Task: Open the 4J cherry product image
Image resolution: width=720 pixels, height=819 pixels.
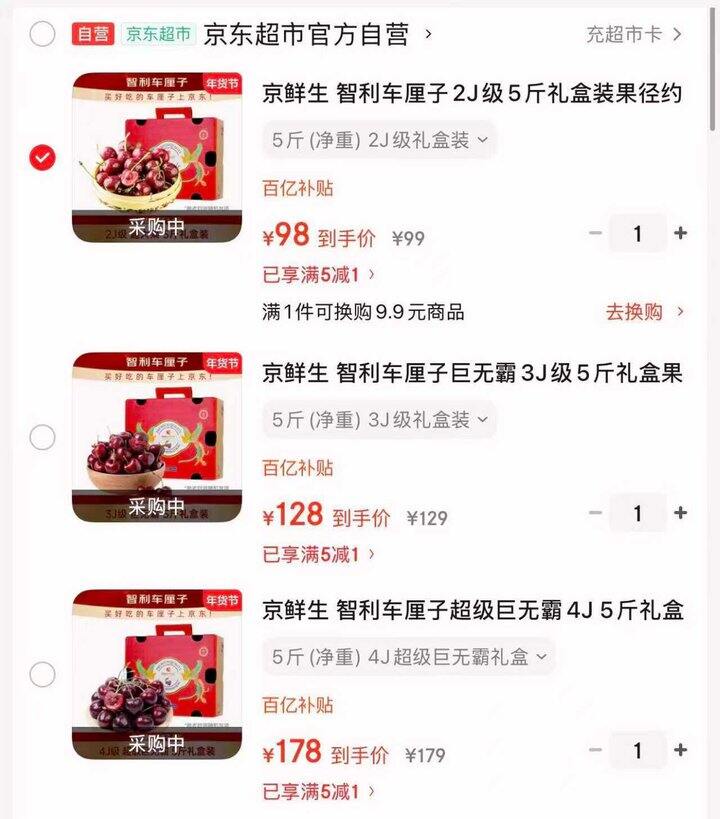Action: [156, 675]
